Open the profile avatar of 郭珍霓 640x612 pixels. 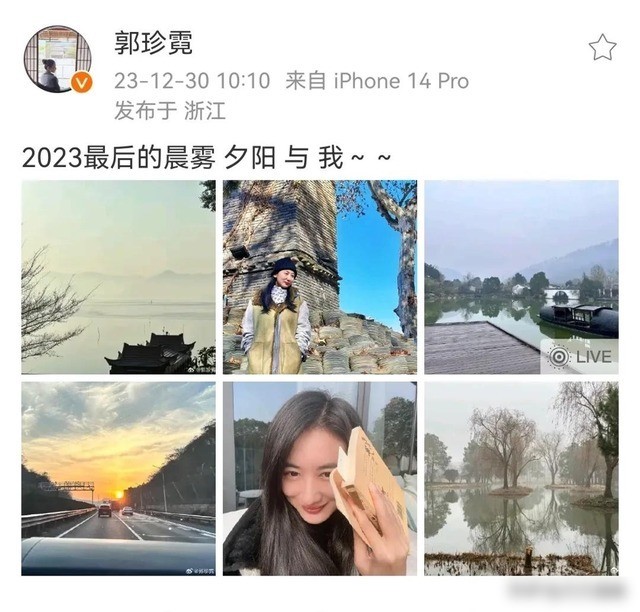click(57, 60)
